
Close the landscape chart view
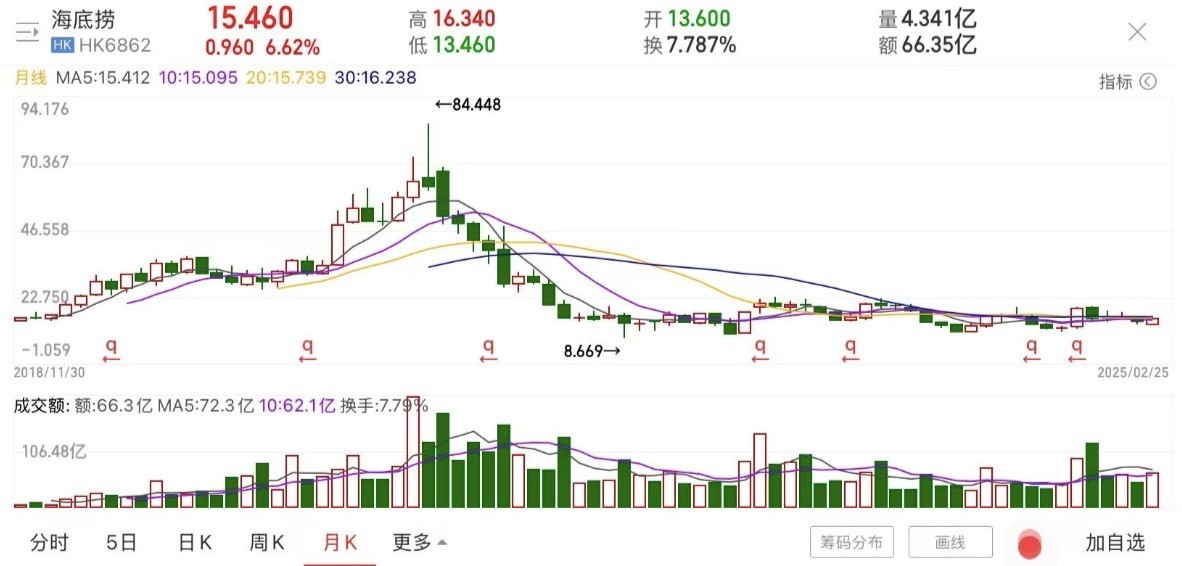(1137, 32)
